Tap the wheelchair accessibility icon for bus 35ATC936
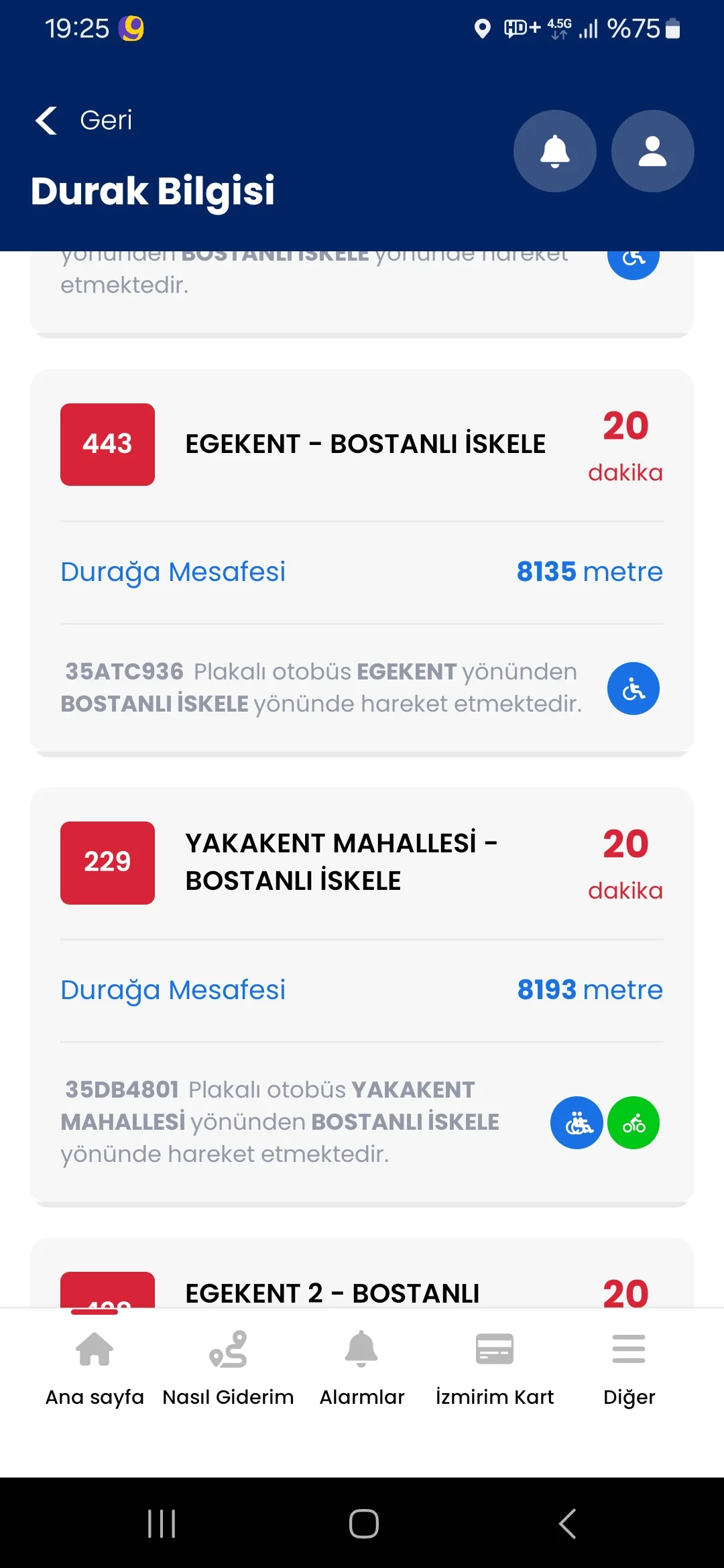724x1568 pixels. 632,688
